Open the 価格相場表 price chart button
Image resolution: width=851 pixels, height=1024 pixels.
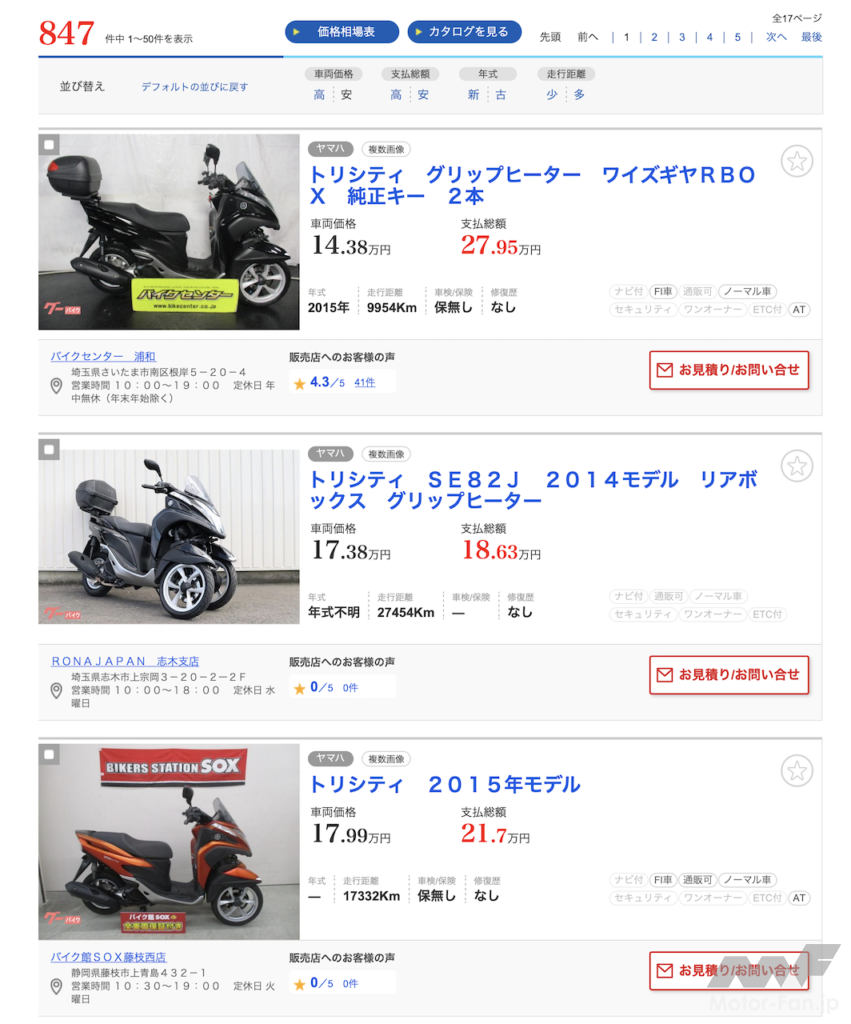341,32
